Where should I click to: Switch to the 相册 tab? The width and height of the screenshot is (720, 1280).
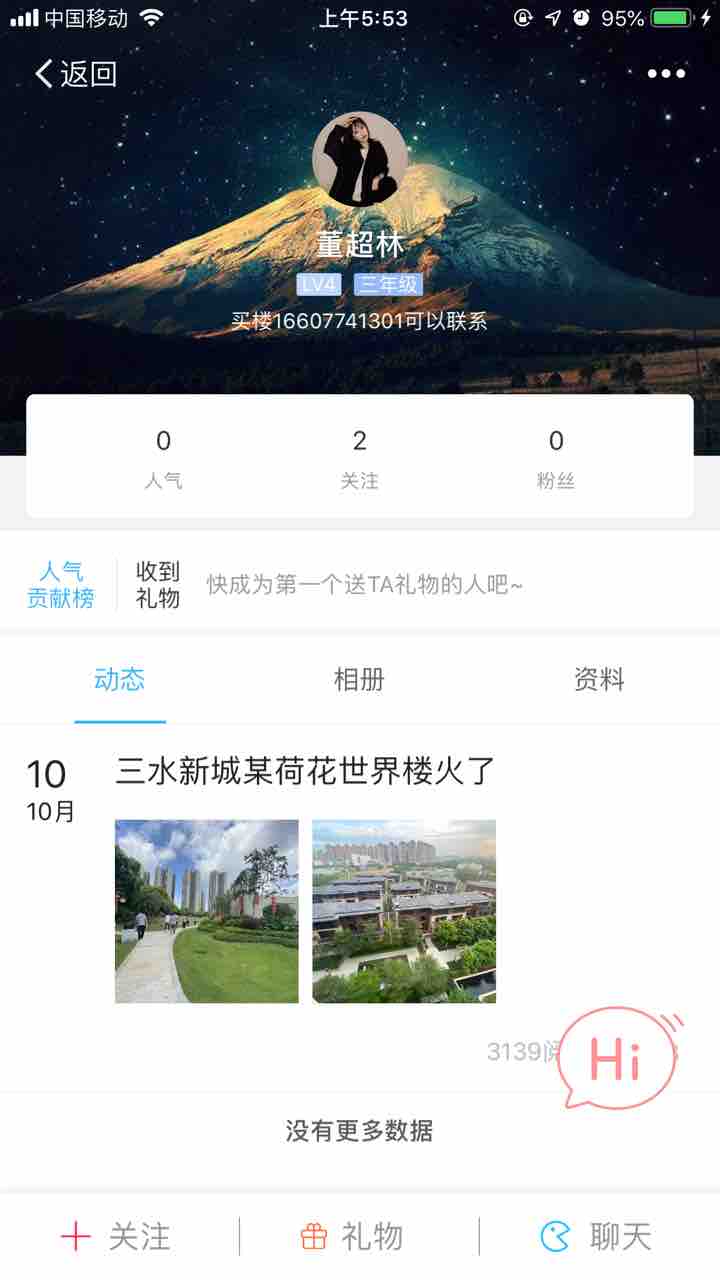tap(359, 680)
